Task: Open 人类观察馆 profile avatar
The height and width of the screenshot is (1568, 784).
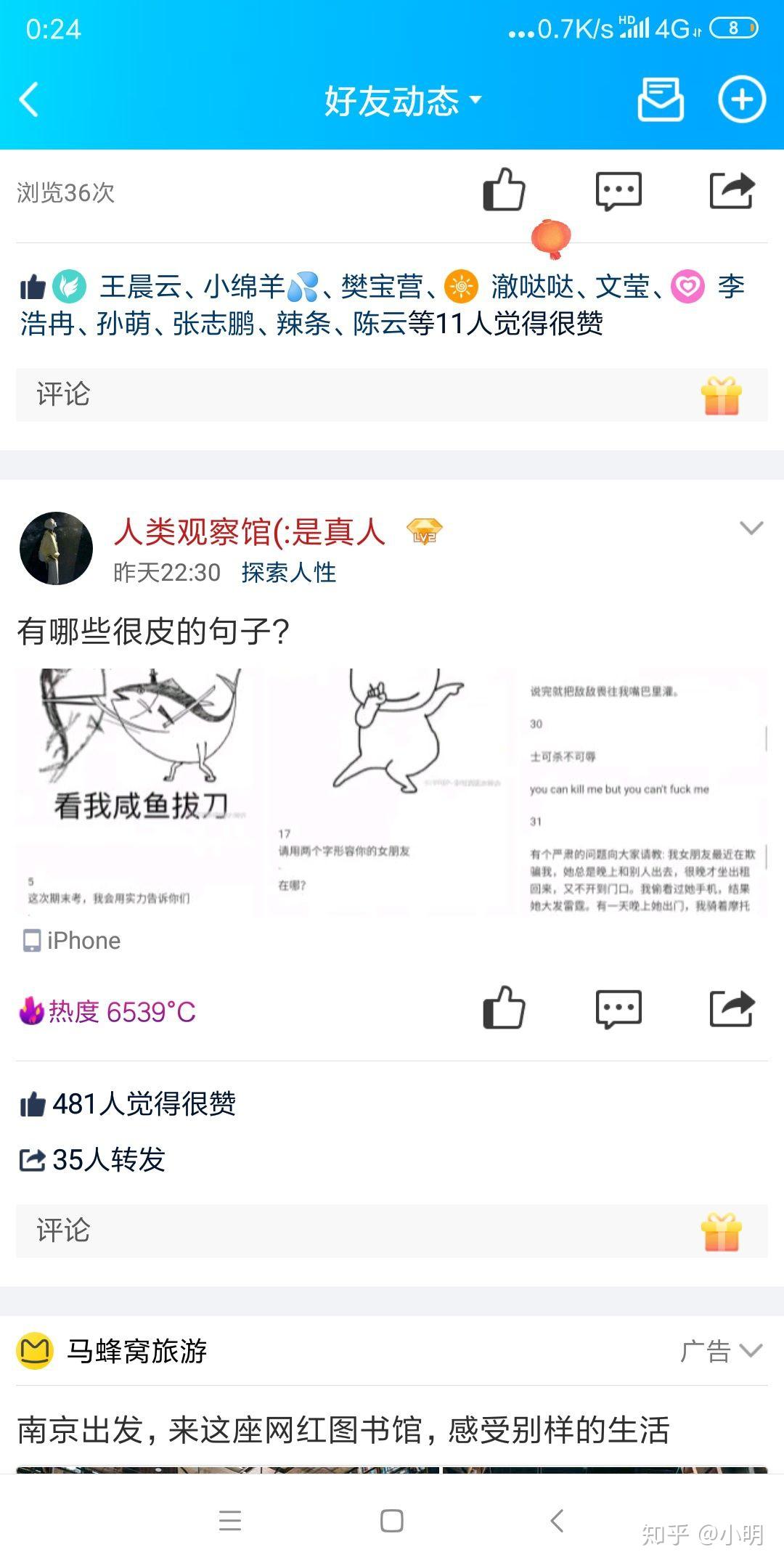Action: tap(56, 549)
